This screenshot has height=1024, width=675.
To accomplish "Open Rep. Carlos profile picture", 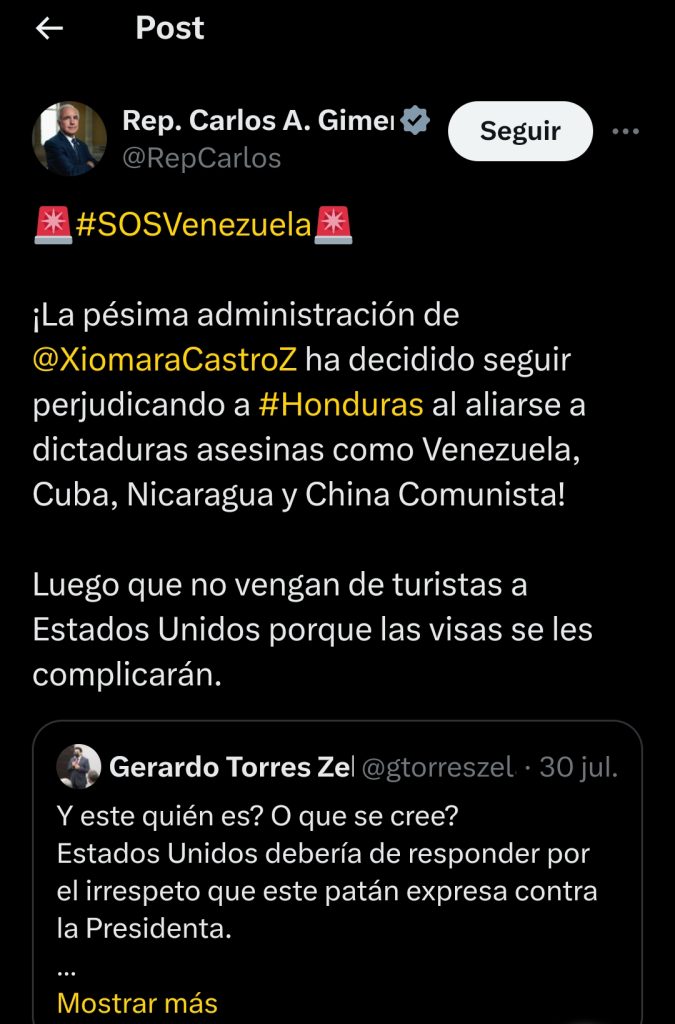I will click(70, 138).
